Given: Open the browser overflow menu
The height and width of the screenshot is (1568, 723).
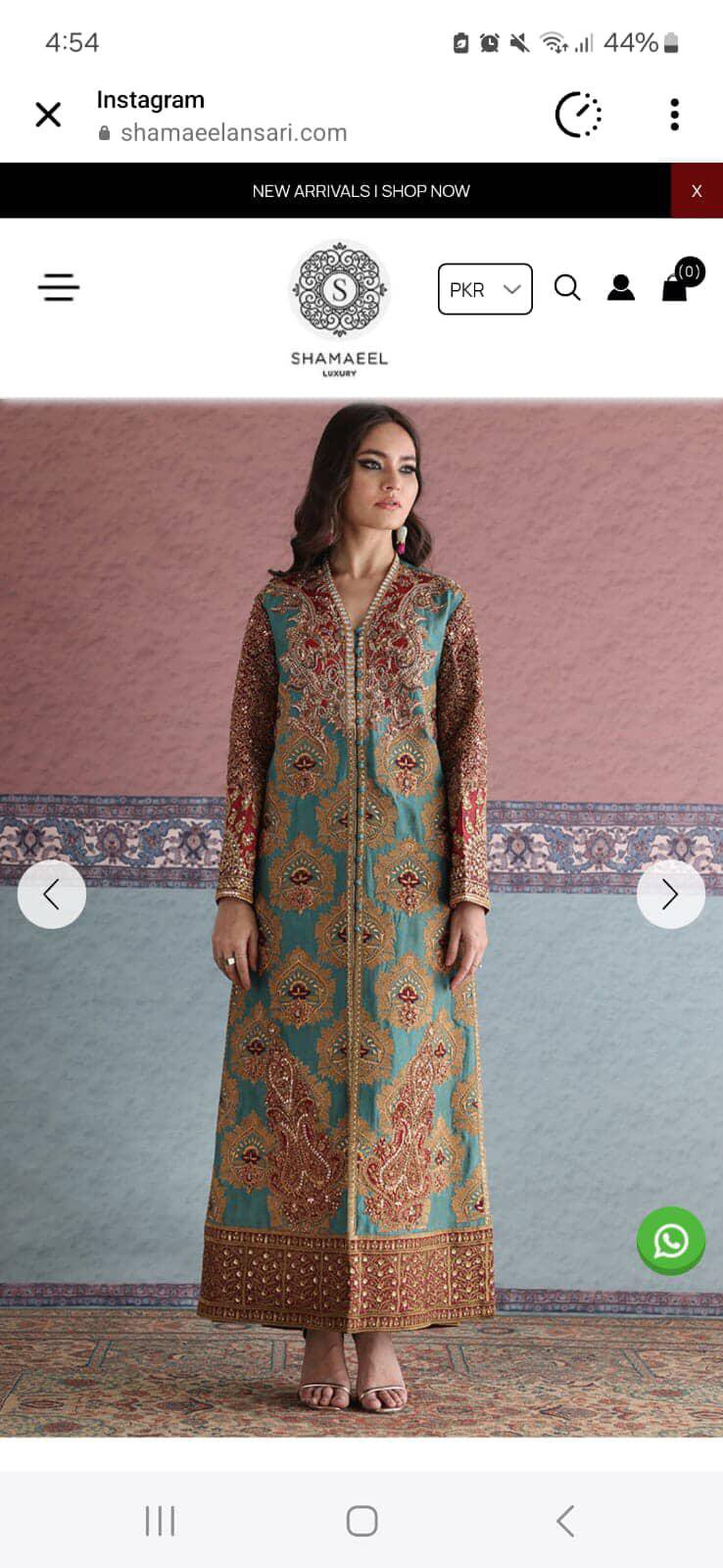Looking at the screenshot, I should 674,115.
